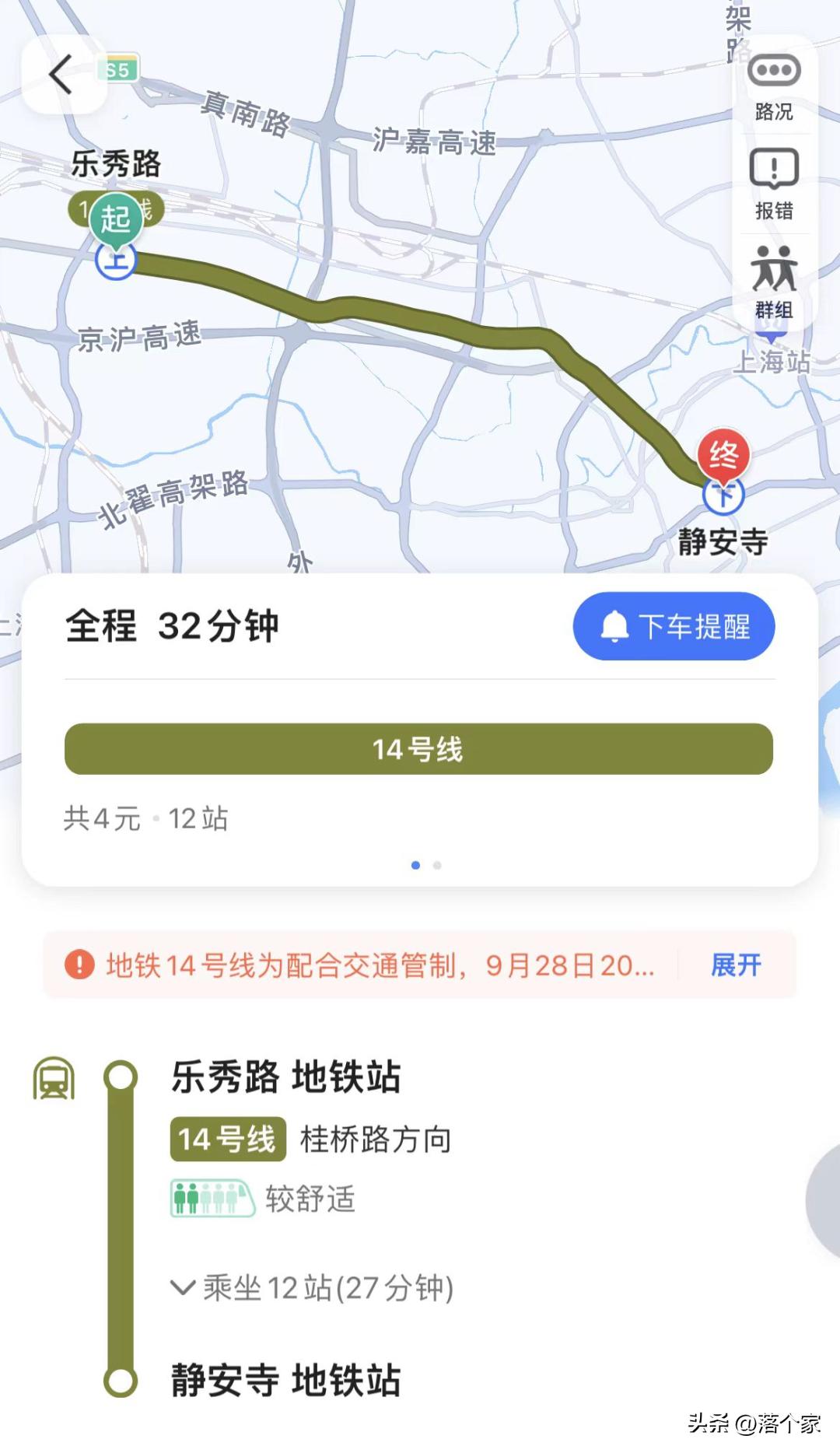Select the red 终 destination marker

click(723, 454)
